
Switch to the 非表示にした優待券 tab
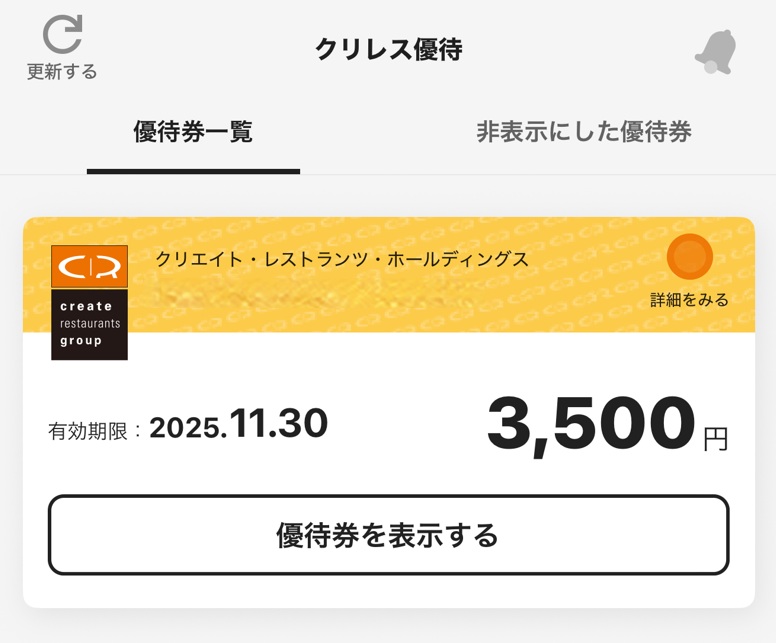(583, 132)
